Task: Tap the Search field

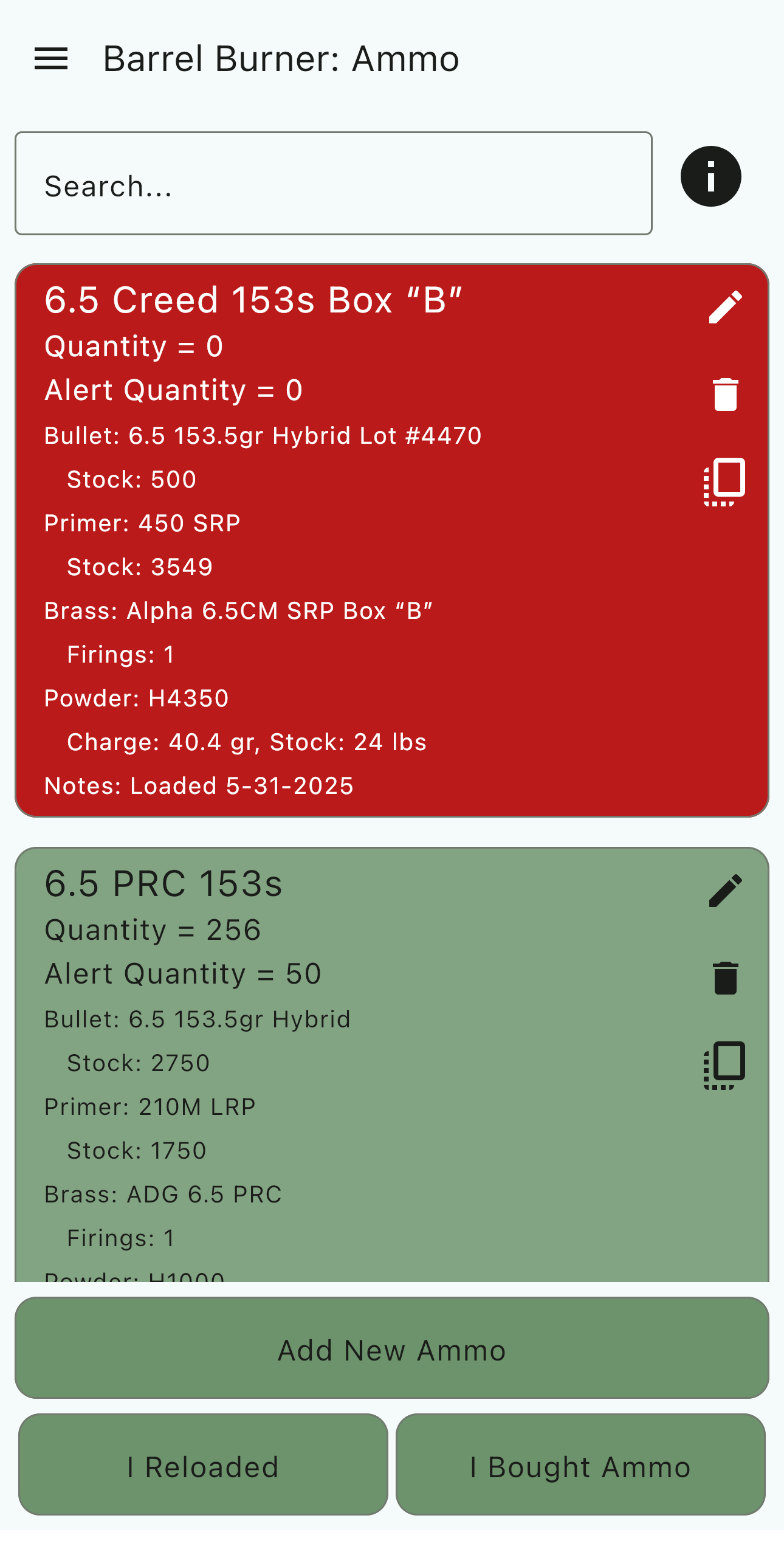Action: pos(334,183)
